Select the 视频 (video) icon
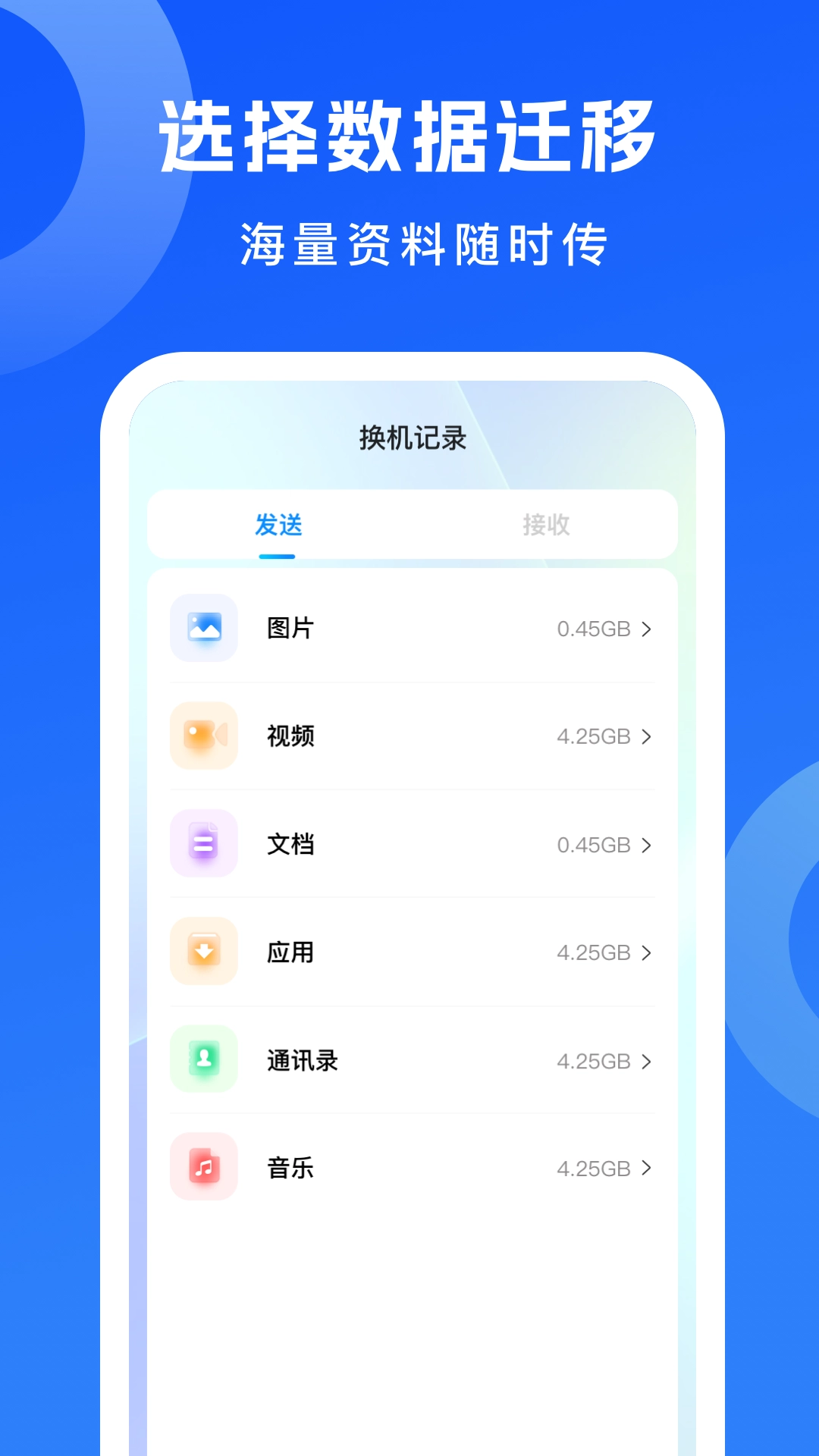 coord(203,736)
